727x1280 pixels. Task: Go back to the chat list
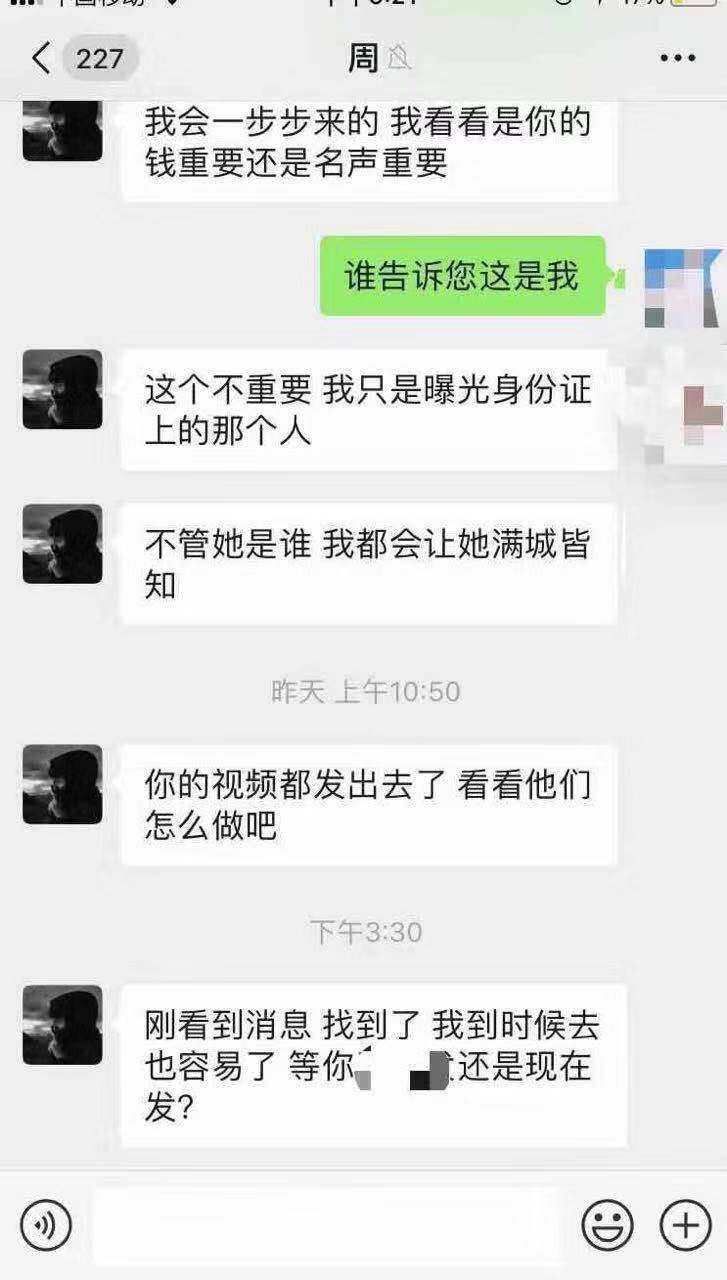40,59
